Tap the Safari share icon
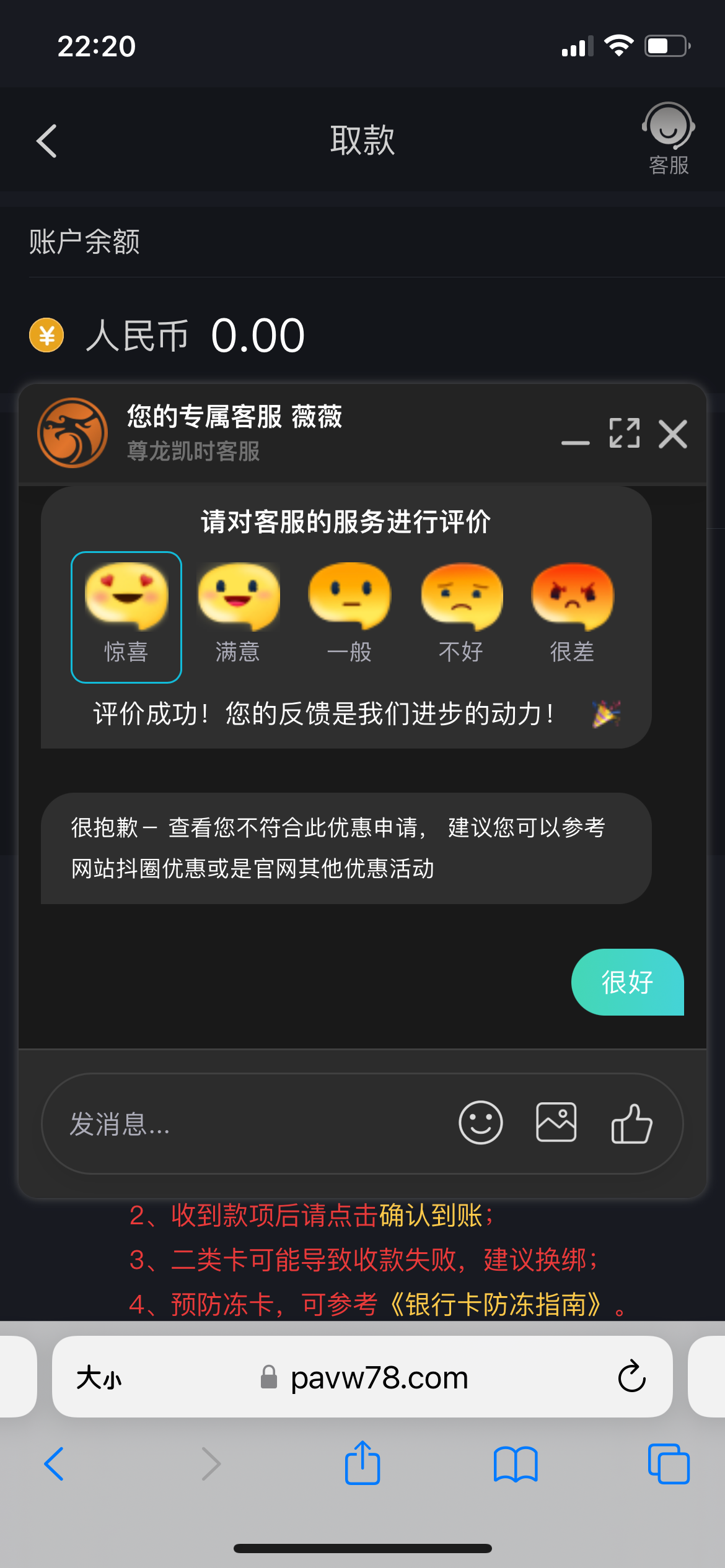The width and height of the screenshot is (725, 1568). click(362, 1463)
